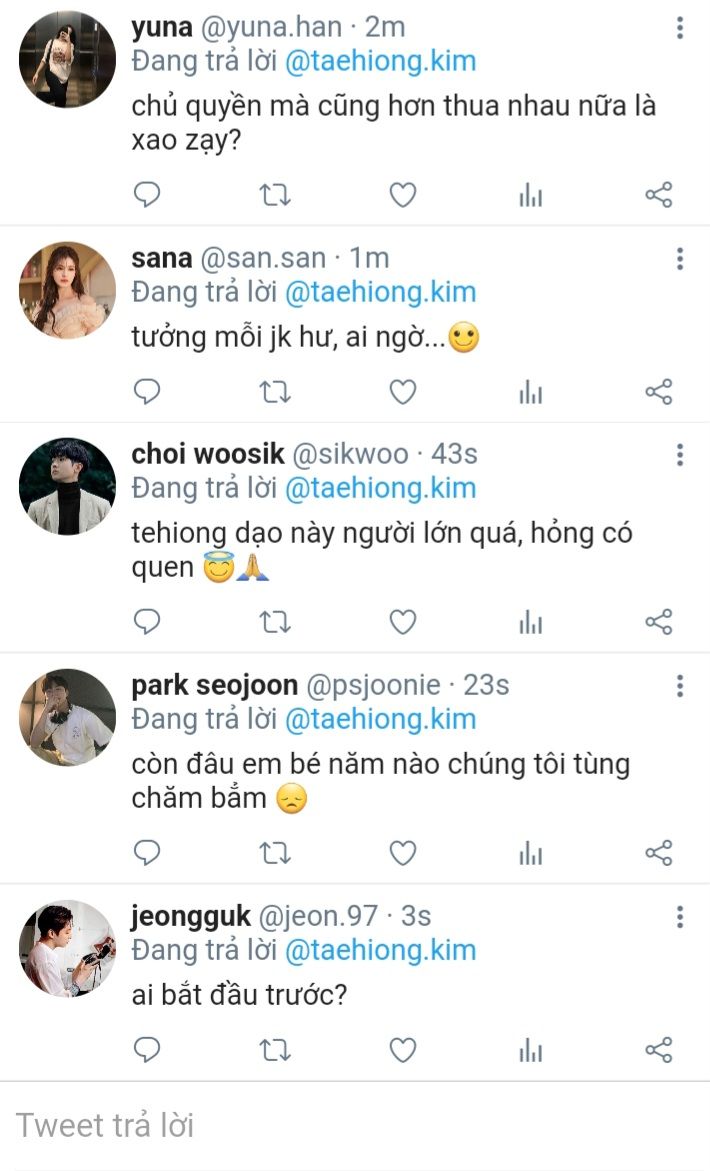Retweet park seojoon's reply
The width and height of the screenshot is (710, 1171).
[x=274, y=853]
